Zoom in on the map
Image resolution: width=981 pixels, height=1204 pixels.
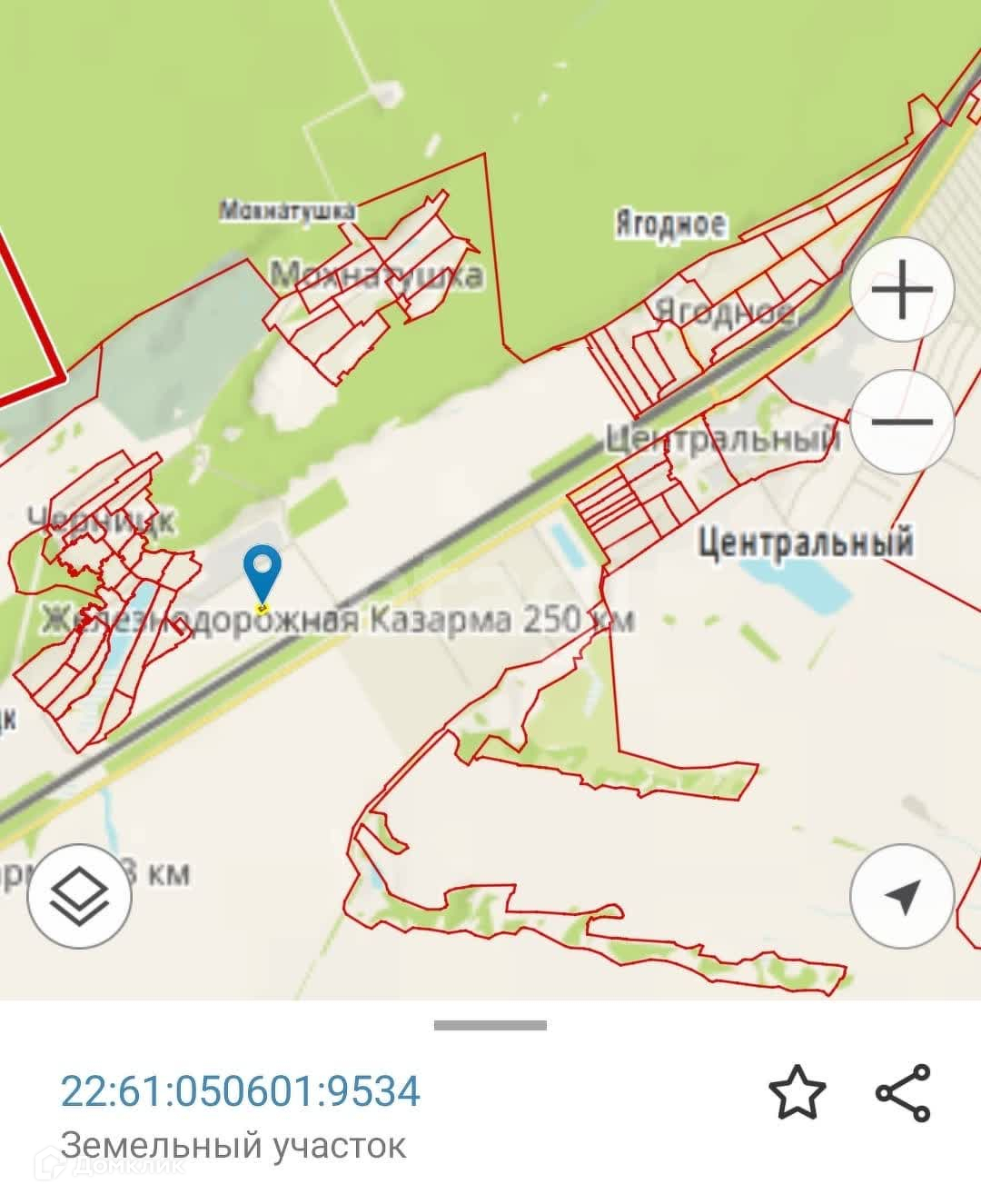[x=901, y=289]
